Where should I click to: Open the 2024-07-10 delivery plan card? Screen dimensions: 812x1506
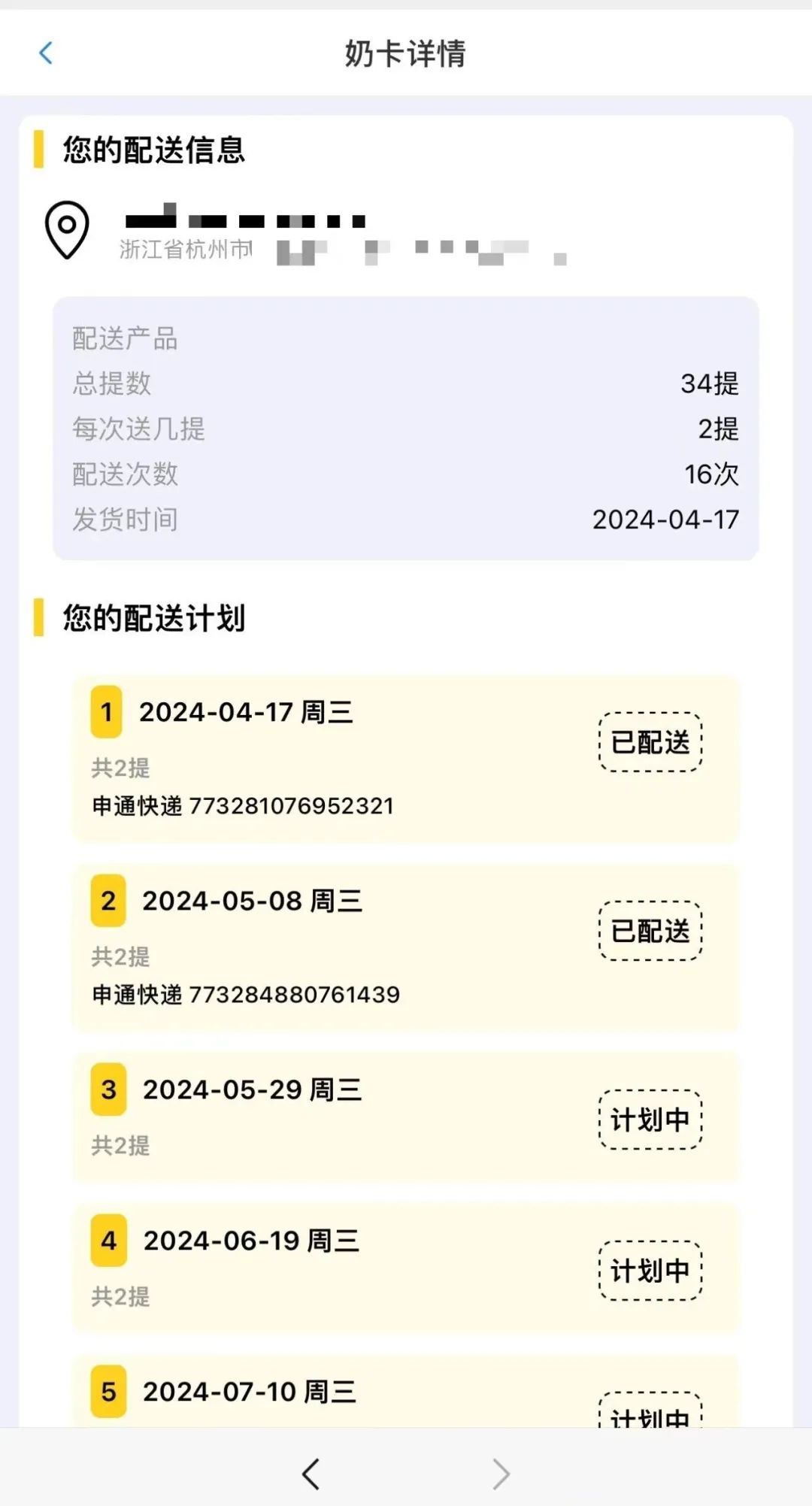coord(406,1391)
